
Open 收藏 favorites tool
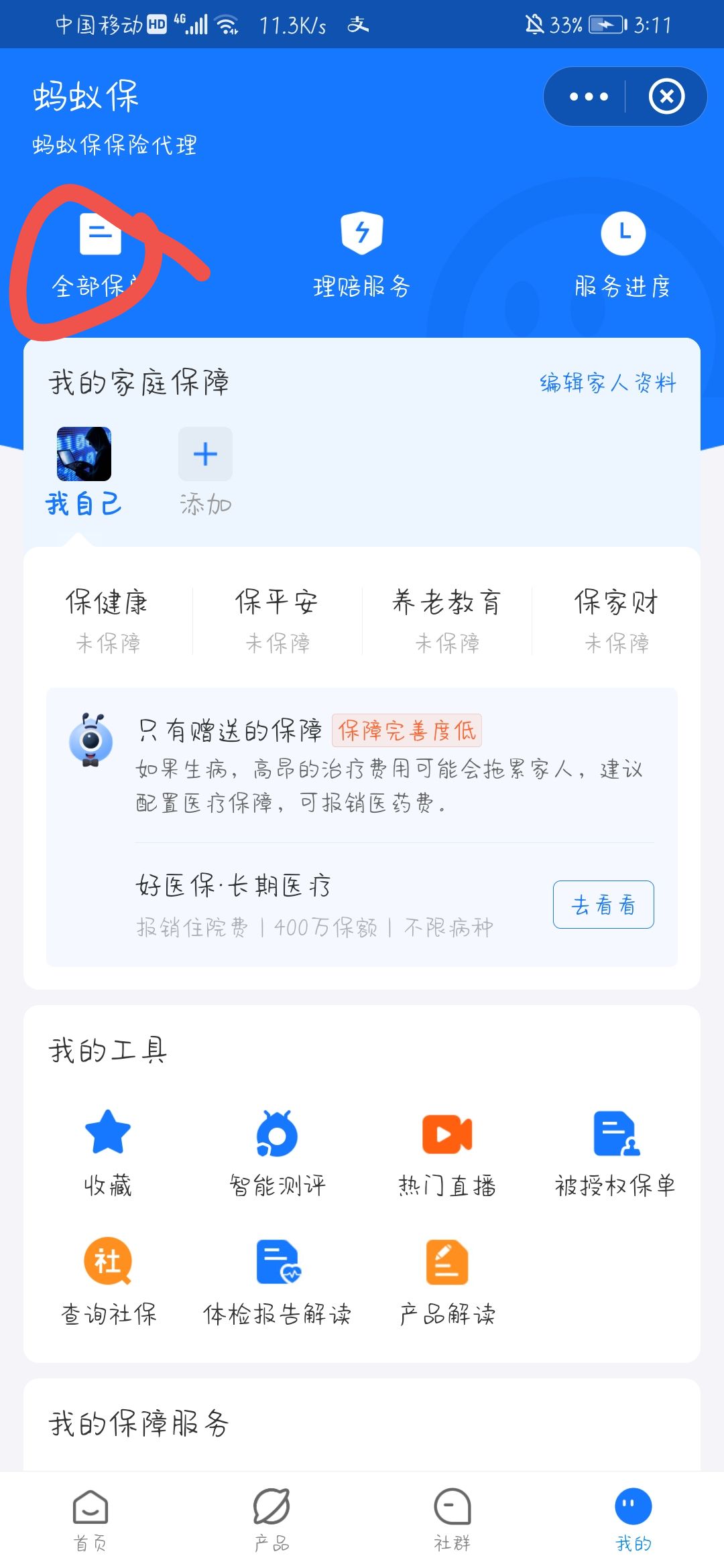coord(108,1153)
